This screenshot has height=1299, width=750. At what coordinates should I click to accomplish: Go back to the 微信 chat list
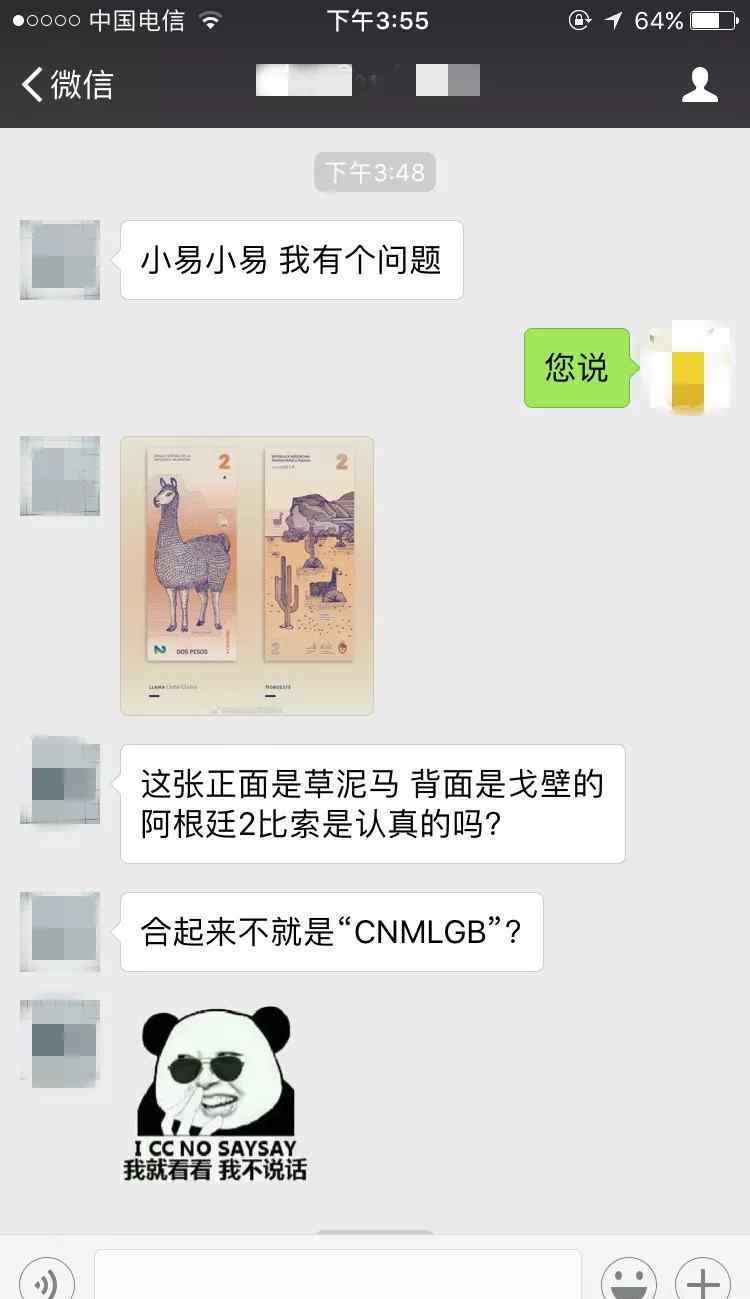(67, 84)
